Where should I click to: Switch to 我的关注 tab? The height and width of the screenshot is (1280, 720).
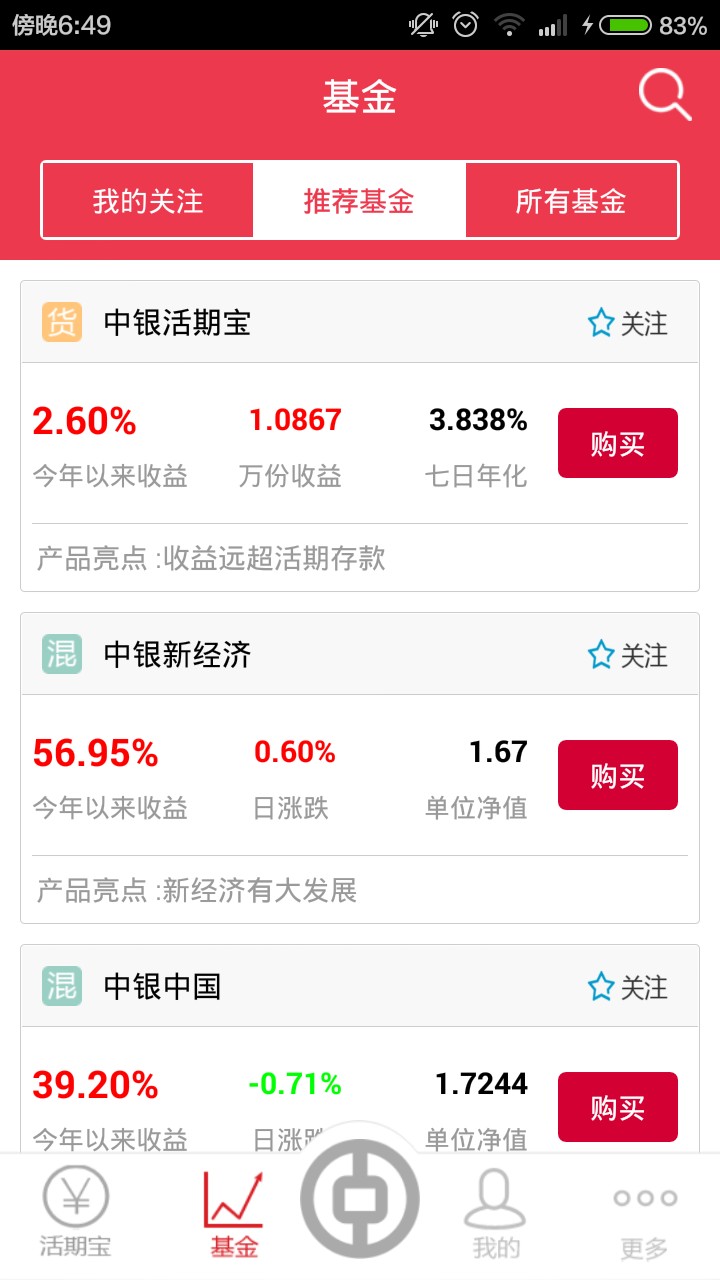pos(148,201)
